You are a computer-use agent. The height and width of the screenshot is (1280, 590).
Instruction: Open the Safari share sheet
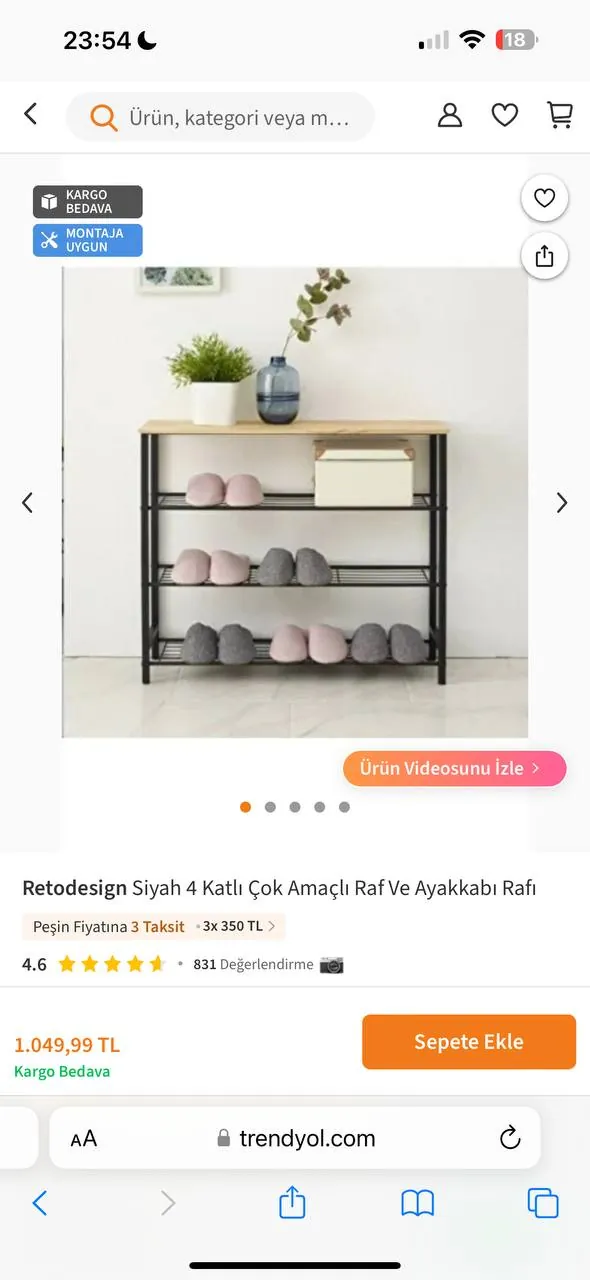(291, 1201)
